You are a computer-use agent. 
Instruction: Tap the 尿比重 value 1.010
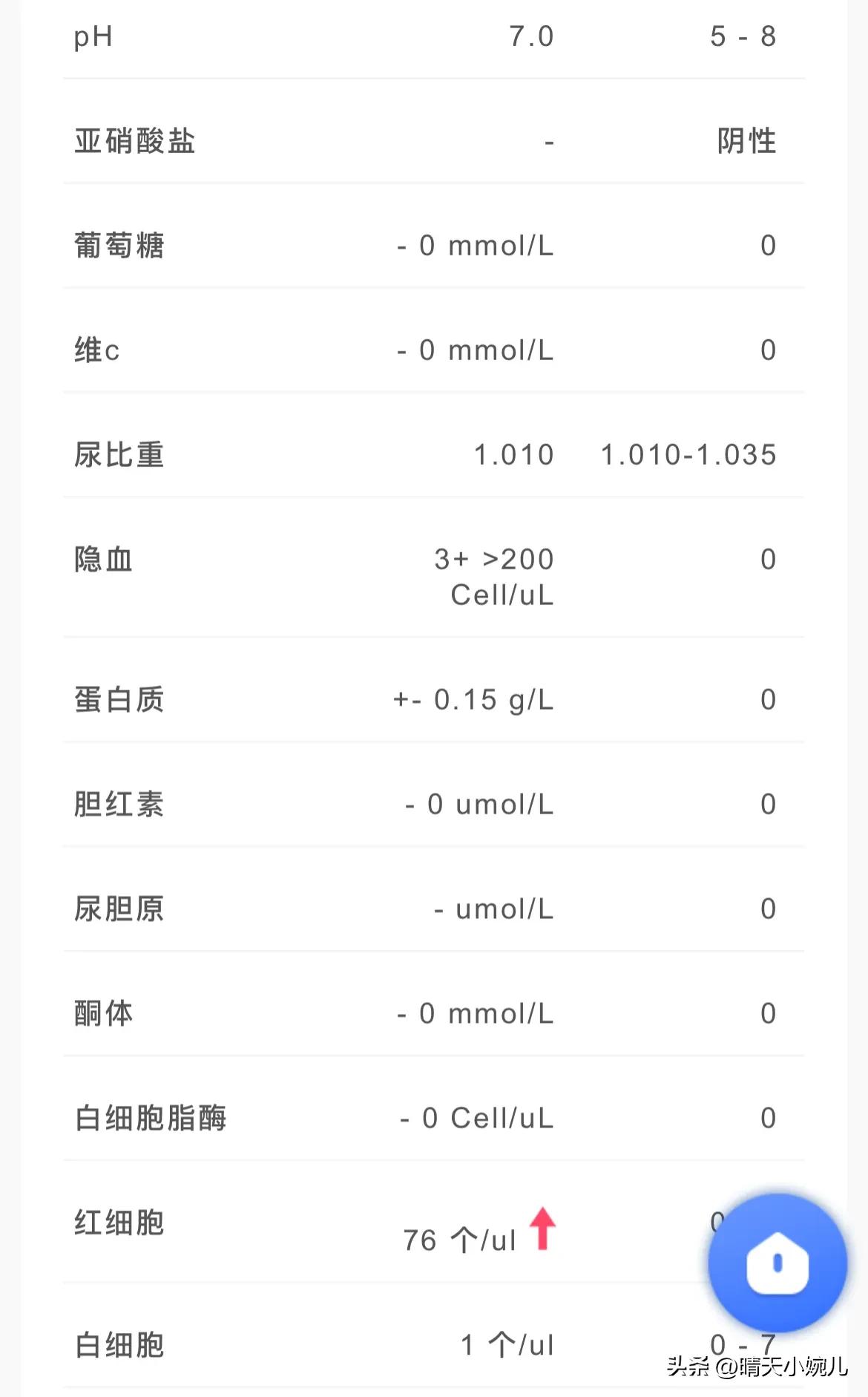(513, 454)
